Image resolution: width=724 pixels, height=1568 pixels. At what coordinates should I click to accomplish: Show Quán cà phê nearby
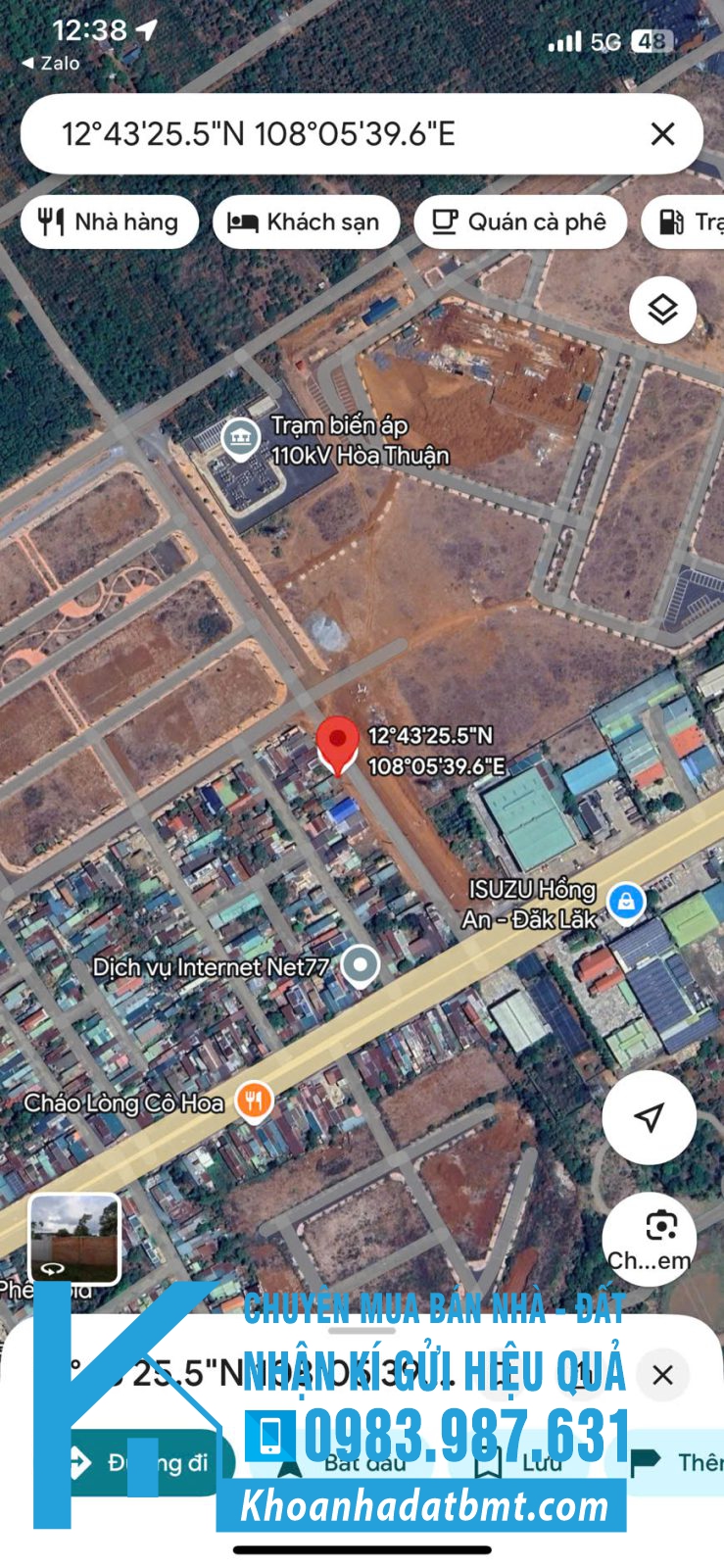[x=519, y=222]
